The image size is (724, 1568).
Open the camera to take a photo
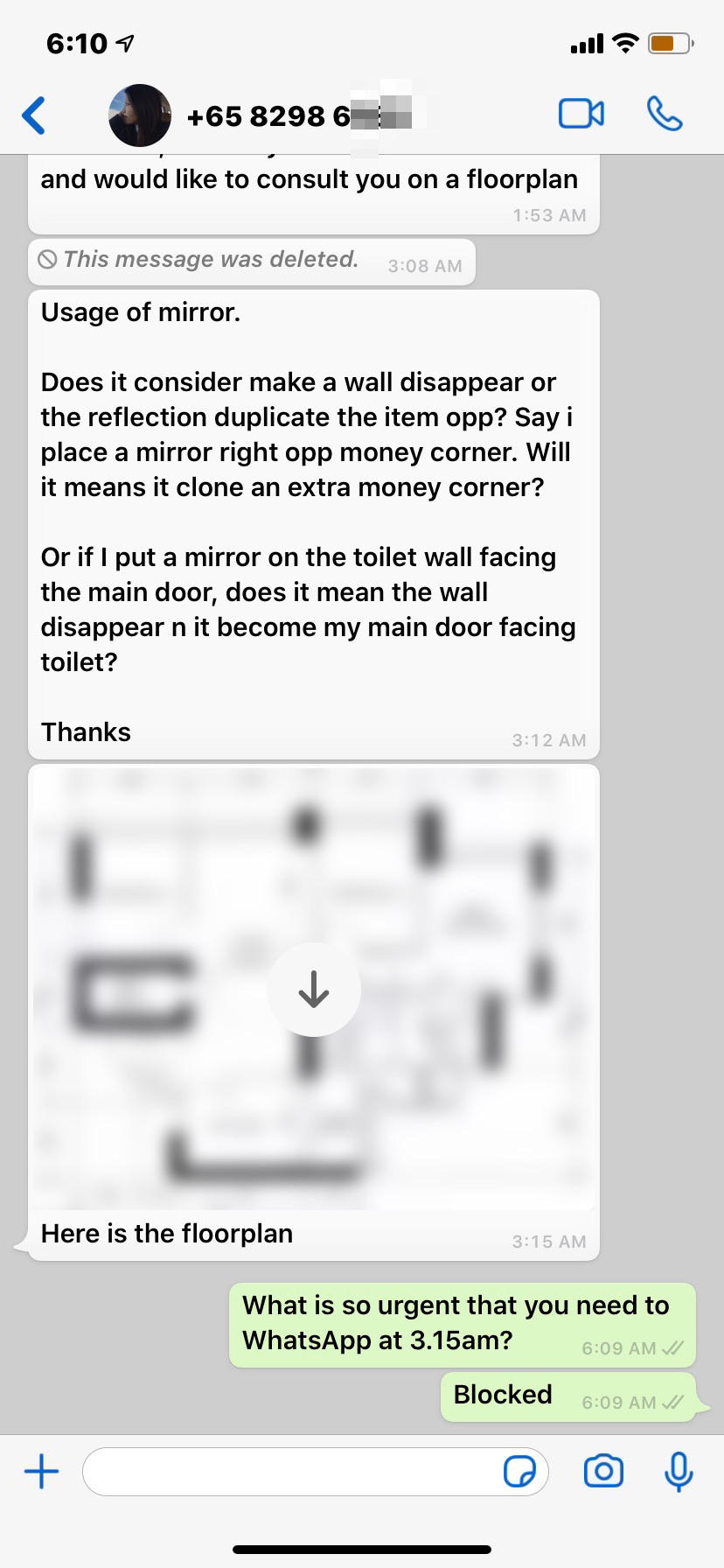point(603,1472)
